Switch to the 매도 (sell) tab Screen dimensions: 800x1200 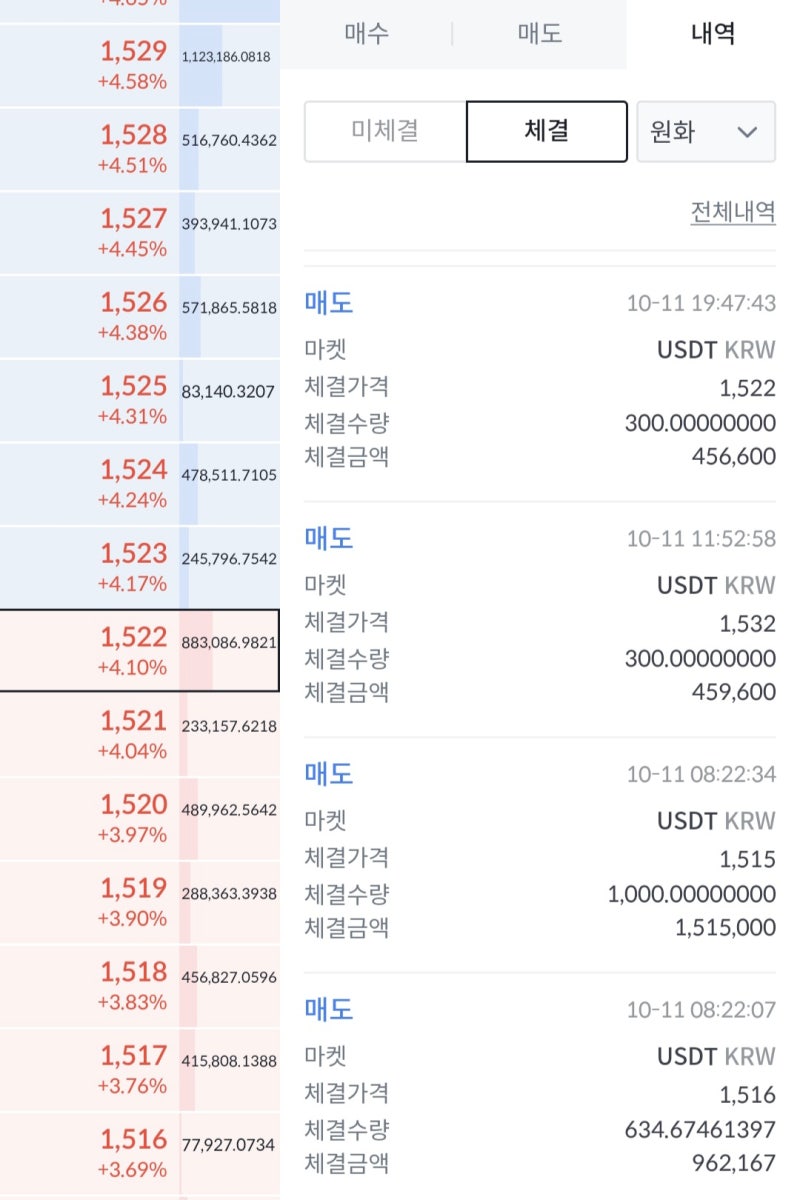coord(540,33)
